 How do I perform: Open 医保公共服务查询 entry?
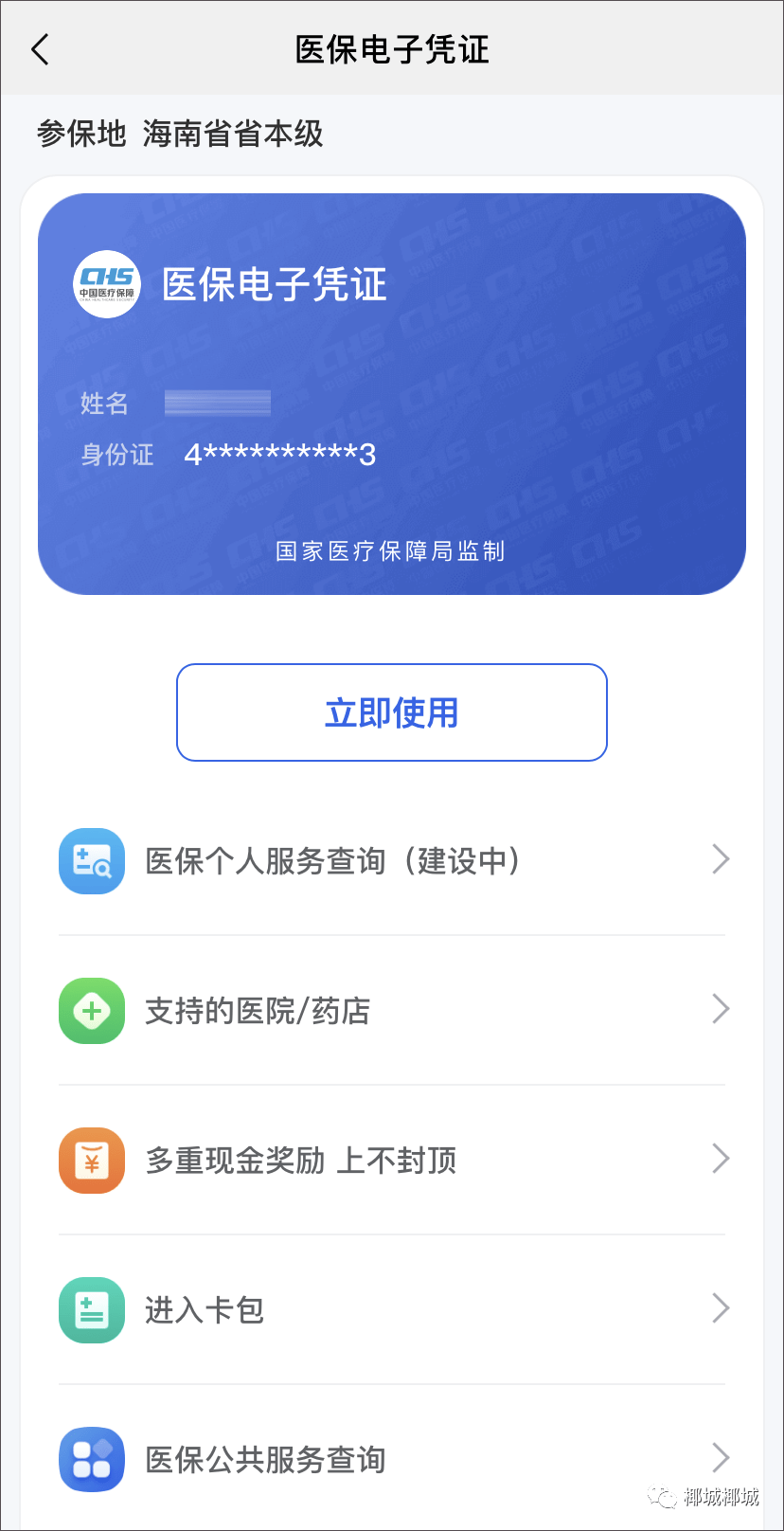click(265, 1460)
